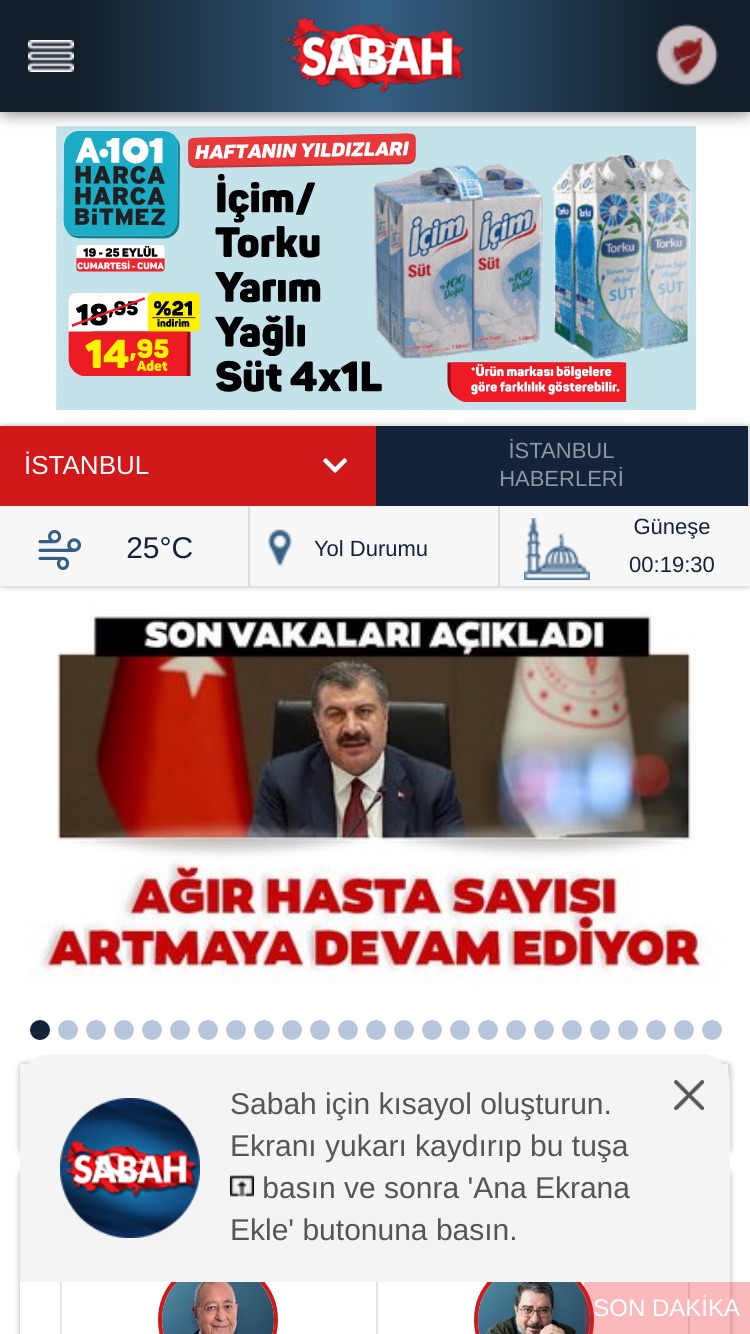This screenshot has height=1334, width=750.
Task: Open Yol Durumu traffic status
Action: [x=374, y=548]
